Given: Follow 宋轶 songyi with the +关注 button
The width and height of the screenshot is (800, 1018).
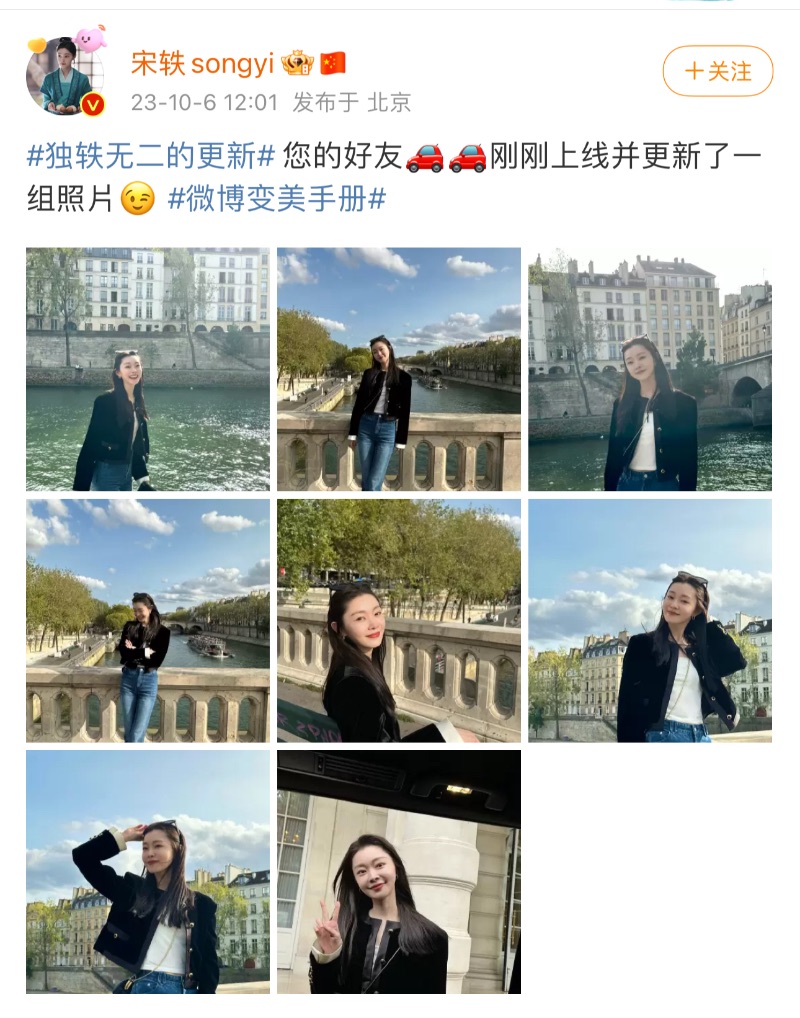Looking at the screenshot, I should coord(717,71).
